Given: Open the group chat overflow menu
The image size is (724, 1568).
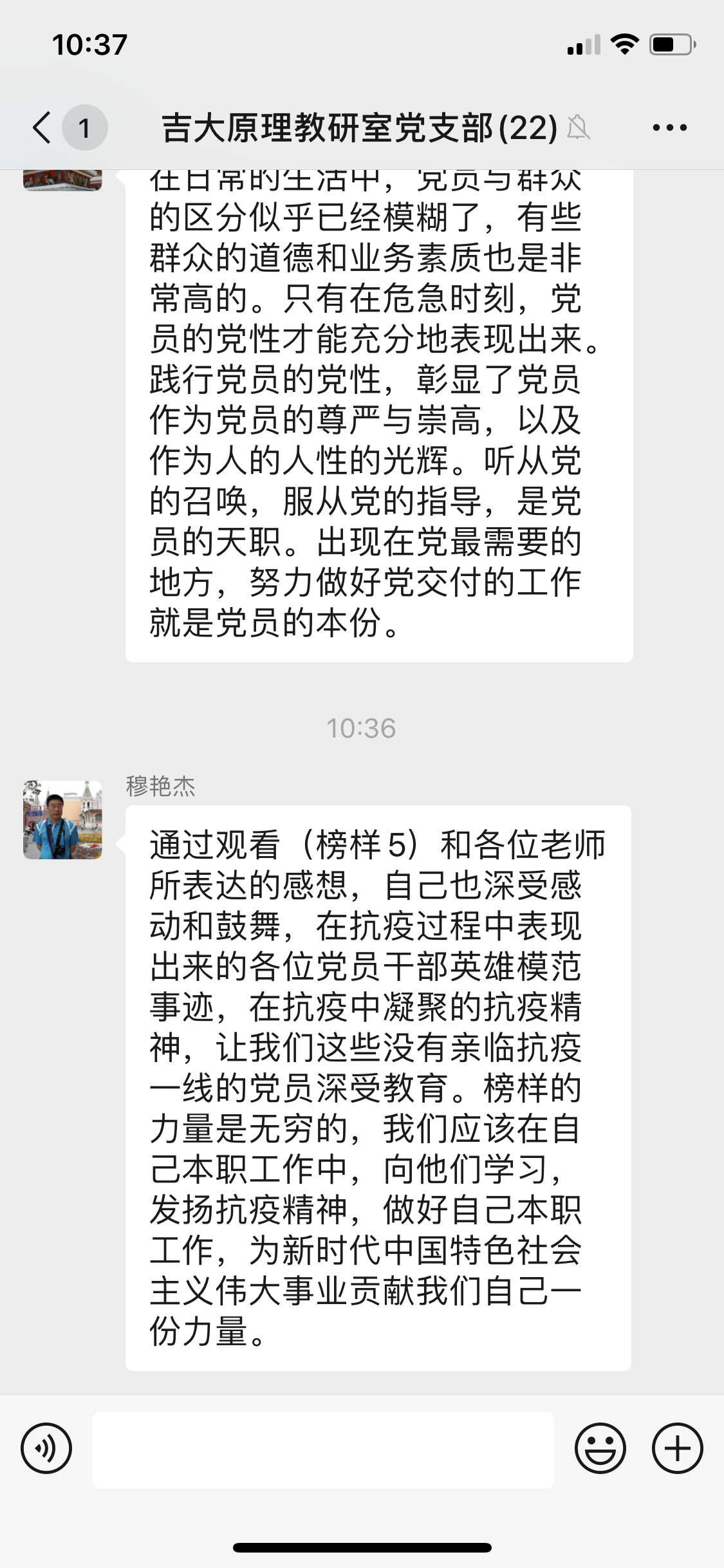Looking at the screenshot, I should (x=669, y=127).
